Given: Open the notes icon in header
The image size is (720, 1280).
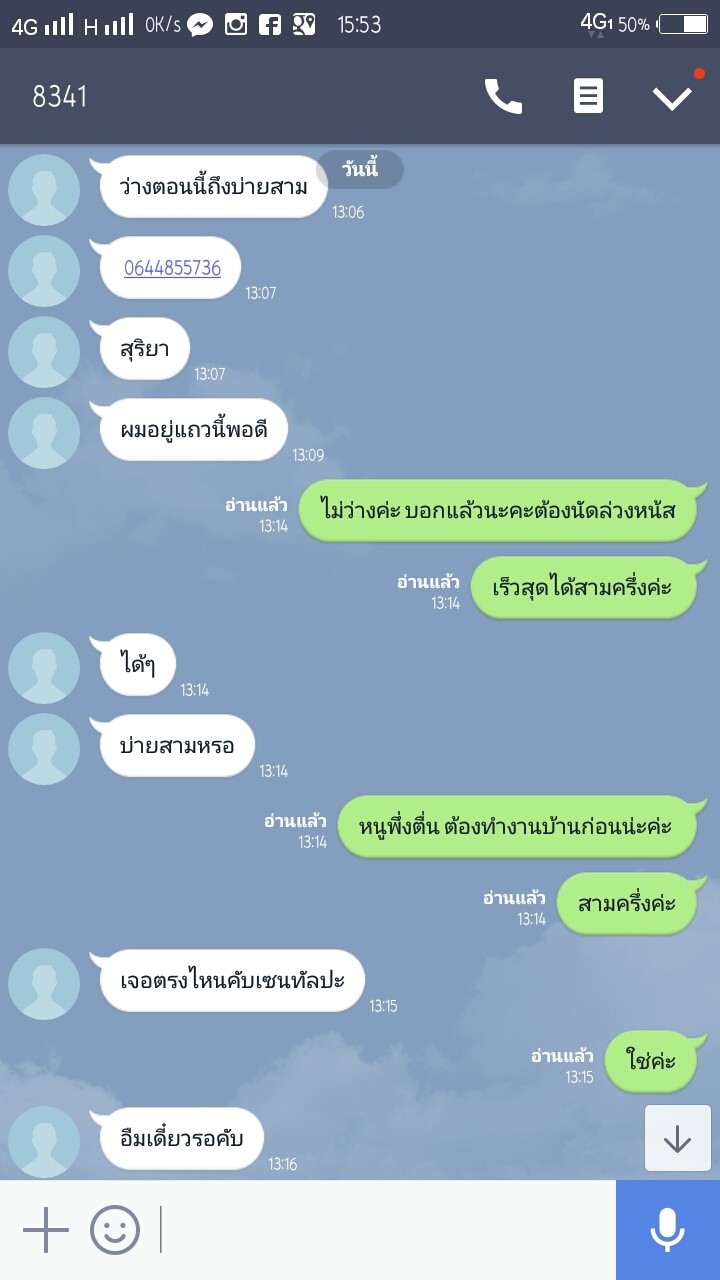Looking at the screenshot, I should (588, 96).
